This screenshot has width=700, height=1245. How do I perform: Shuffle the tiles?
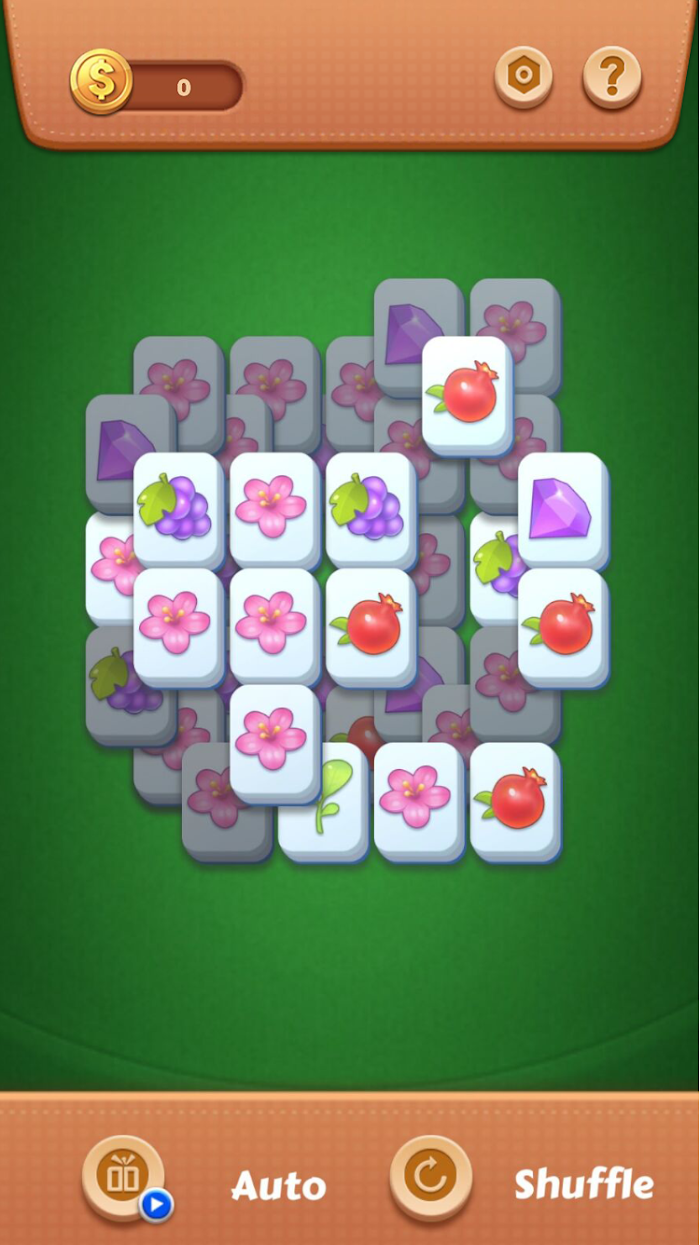click(431, 1178)
